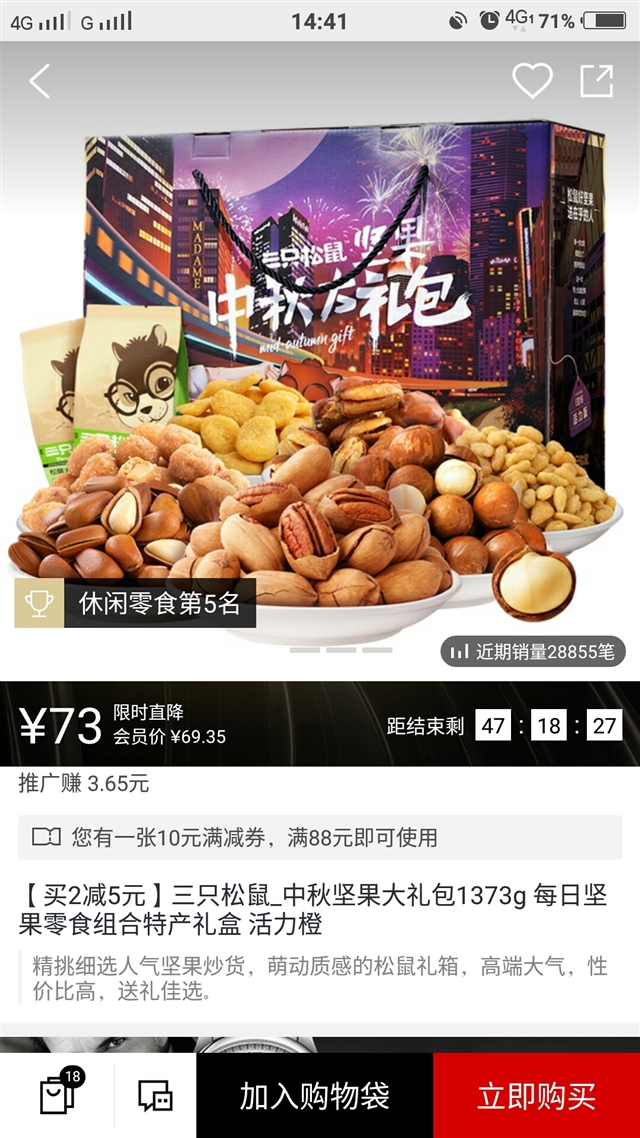Open the shopping bag with 18 items
This screenshot has height=1138, width=640.
(x=60, y=1093)
